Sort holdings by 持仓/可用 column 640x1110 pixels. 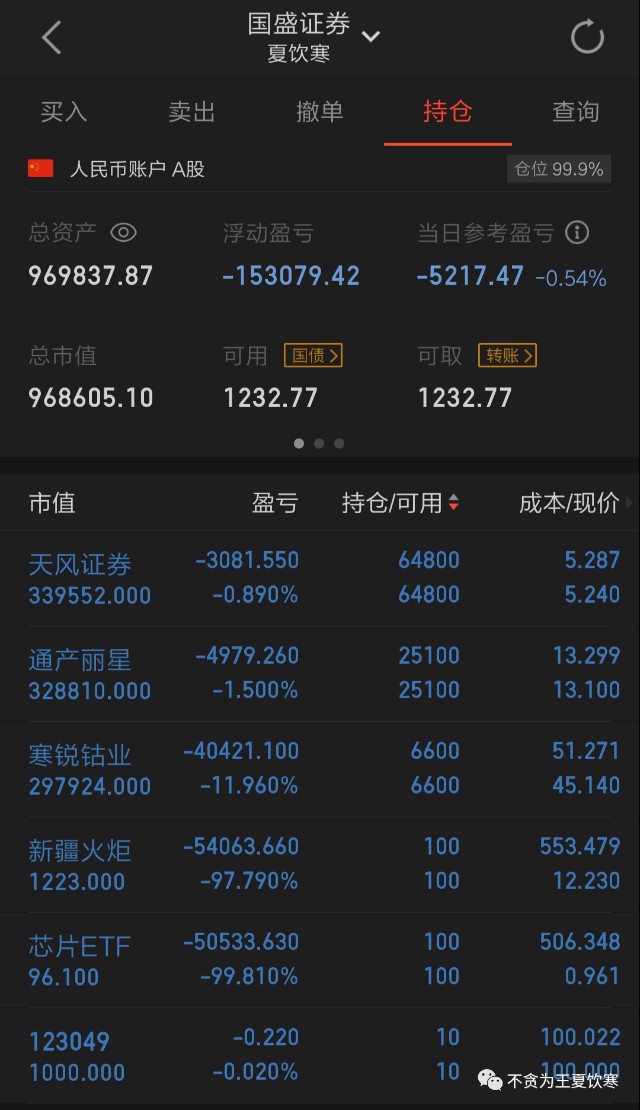[x=400, y=503]
